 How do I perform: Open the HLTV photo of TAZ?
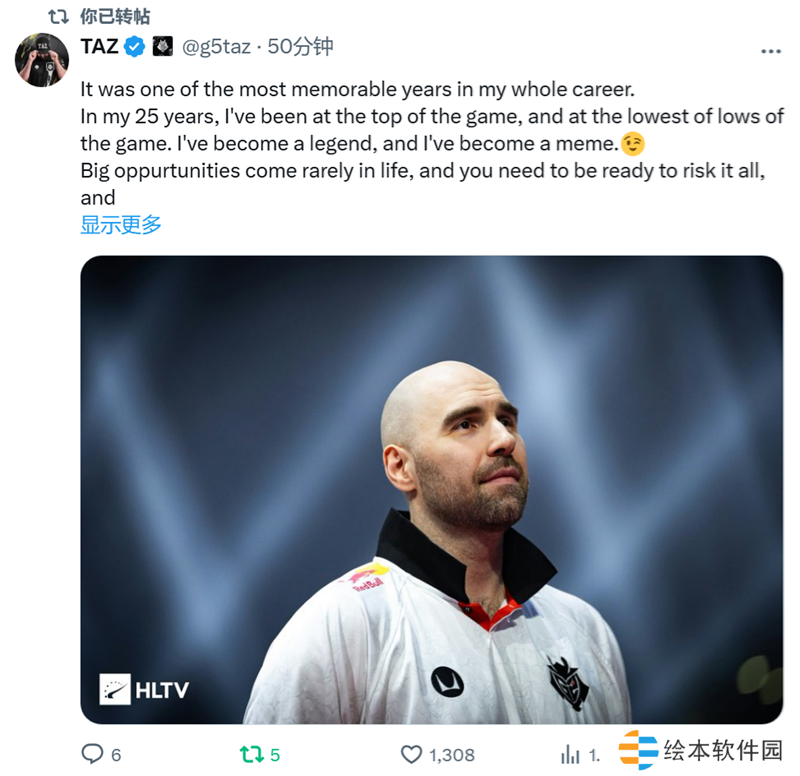click(x=431, y=489)
